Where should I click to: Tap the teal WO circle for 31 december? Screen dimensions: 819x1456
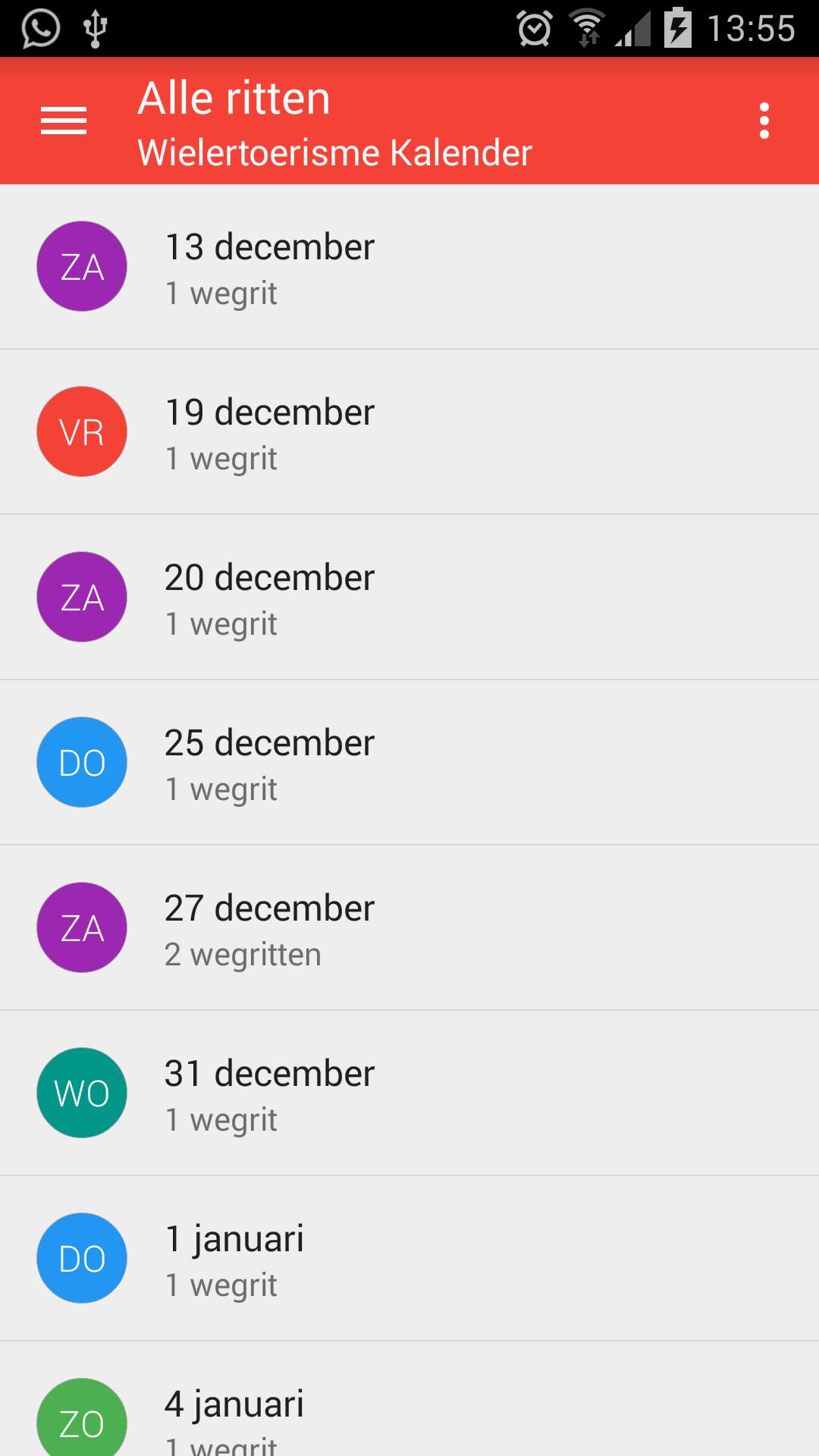(x=81, y=1093)
